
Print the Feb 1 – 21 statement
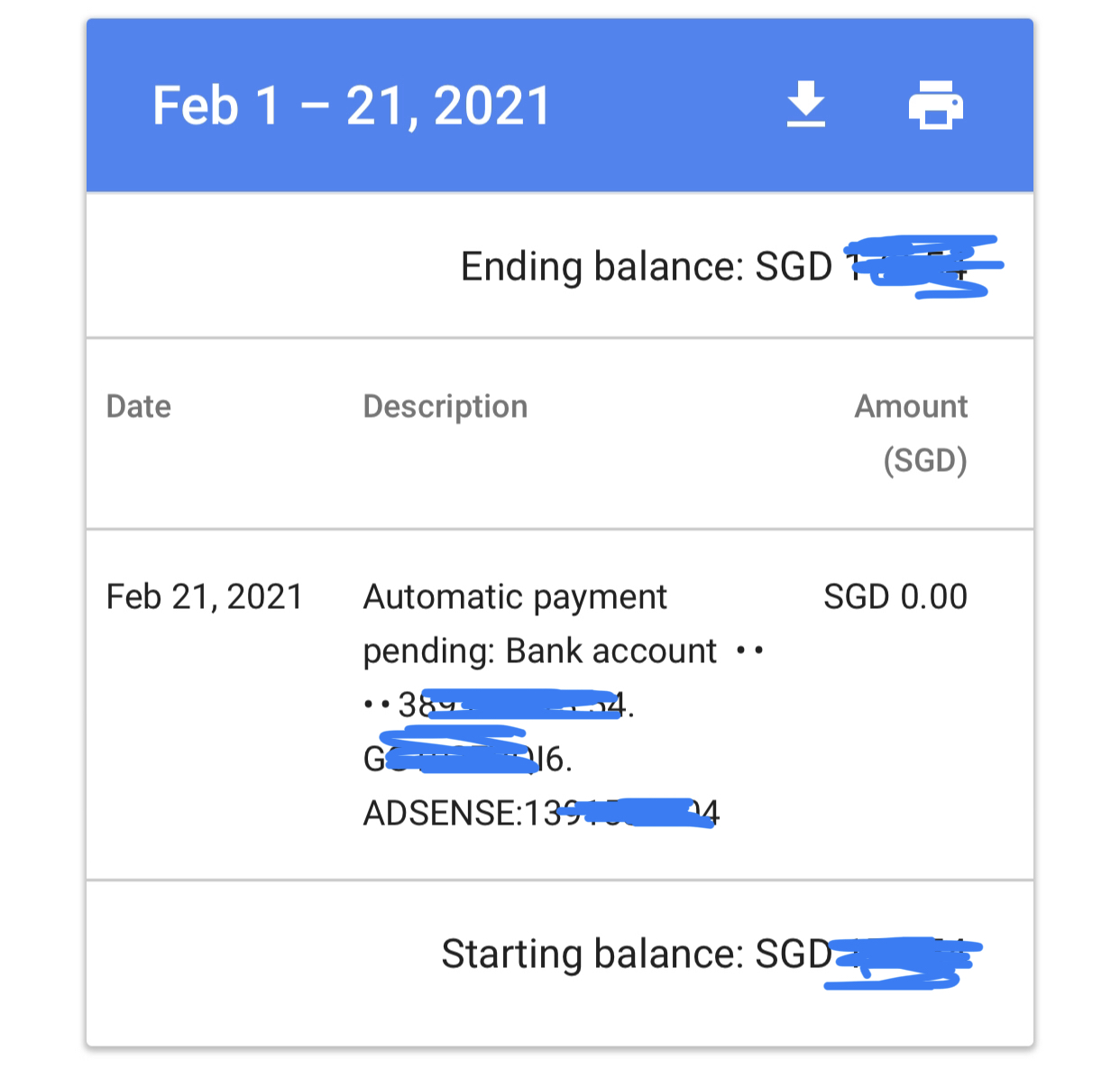935,105
